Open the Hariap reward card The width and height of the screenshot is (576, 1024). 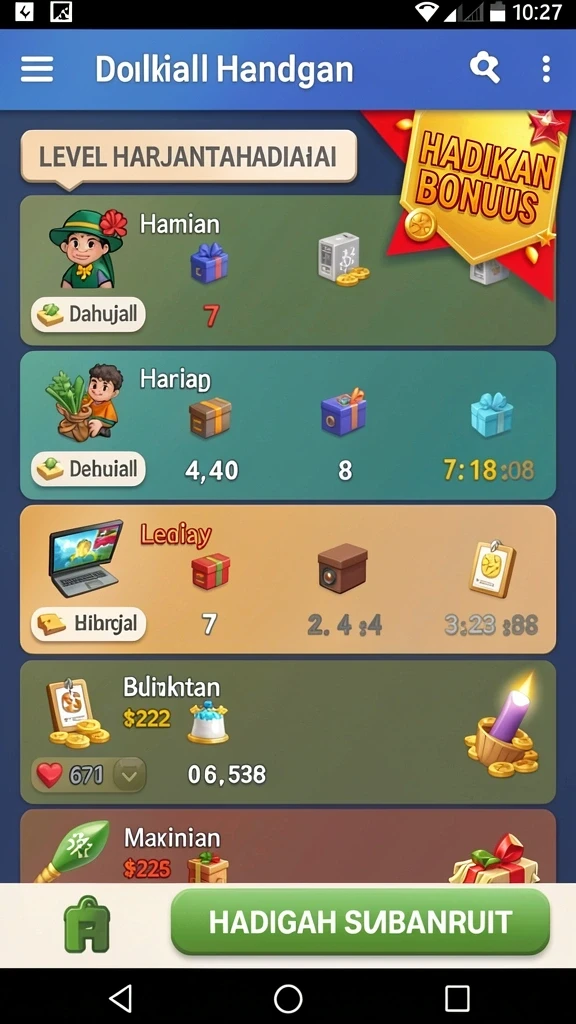coord(288,425)
